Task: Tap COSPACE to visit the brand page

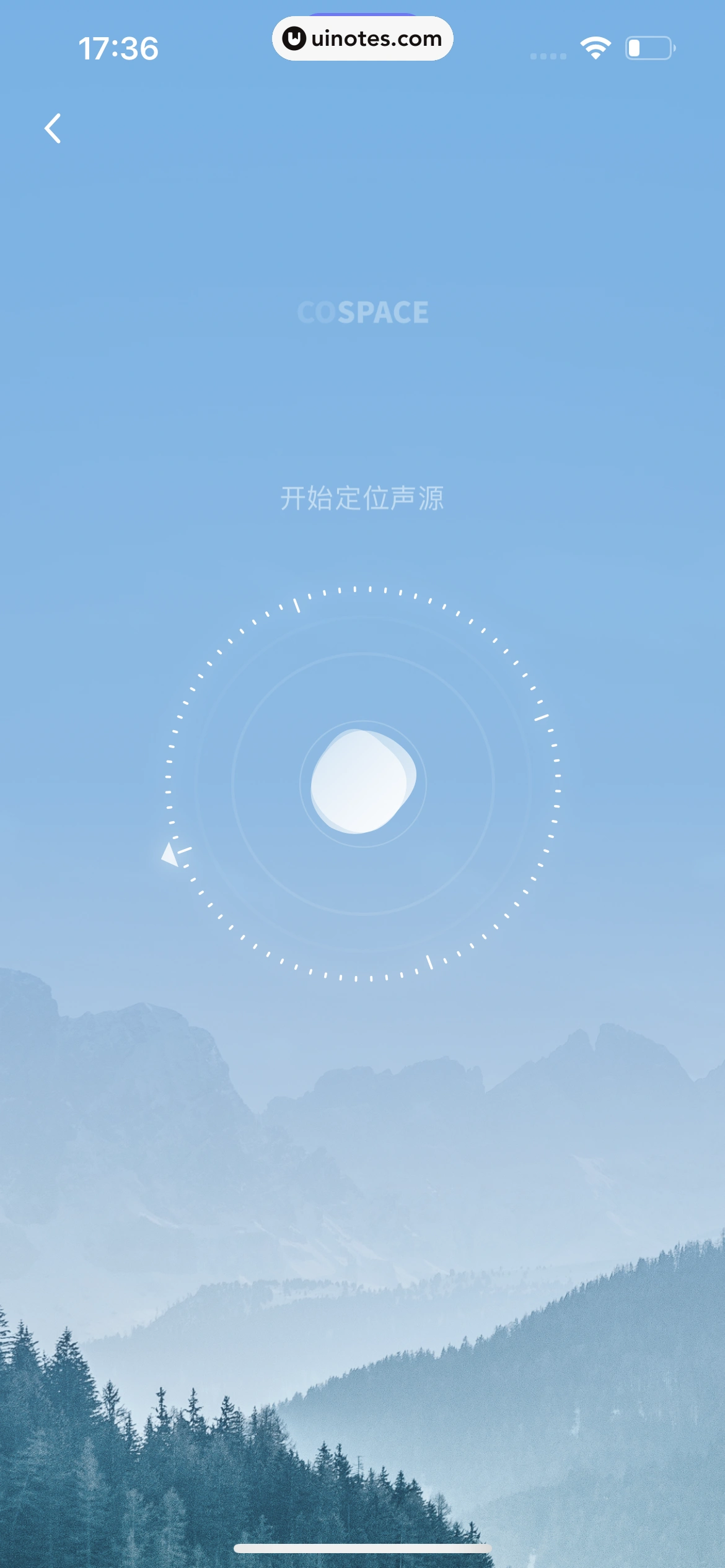Action: click(362, 312)
